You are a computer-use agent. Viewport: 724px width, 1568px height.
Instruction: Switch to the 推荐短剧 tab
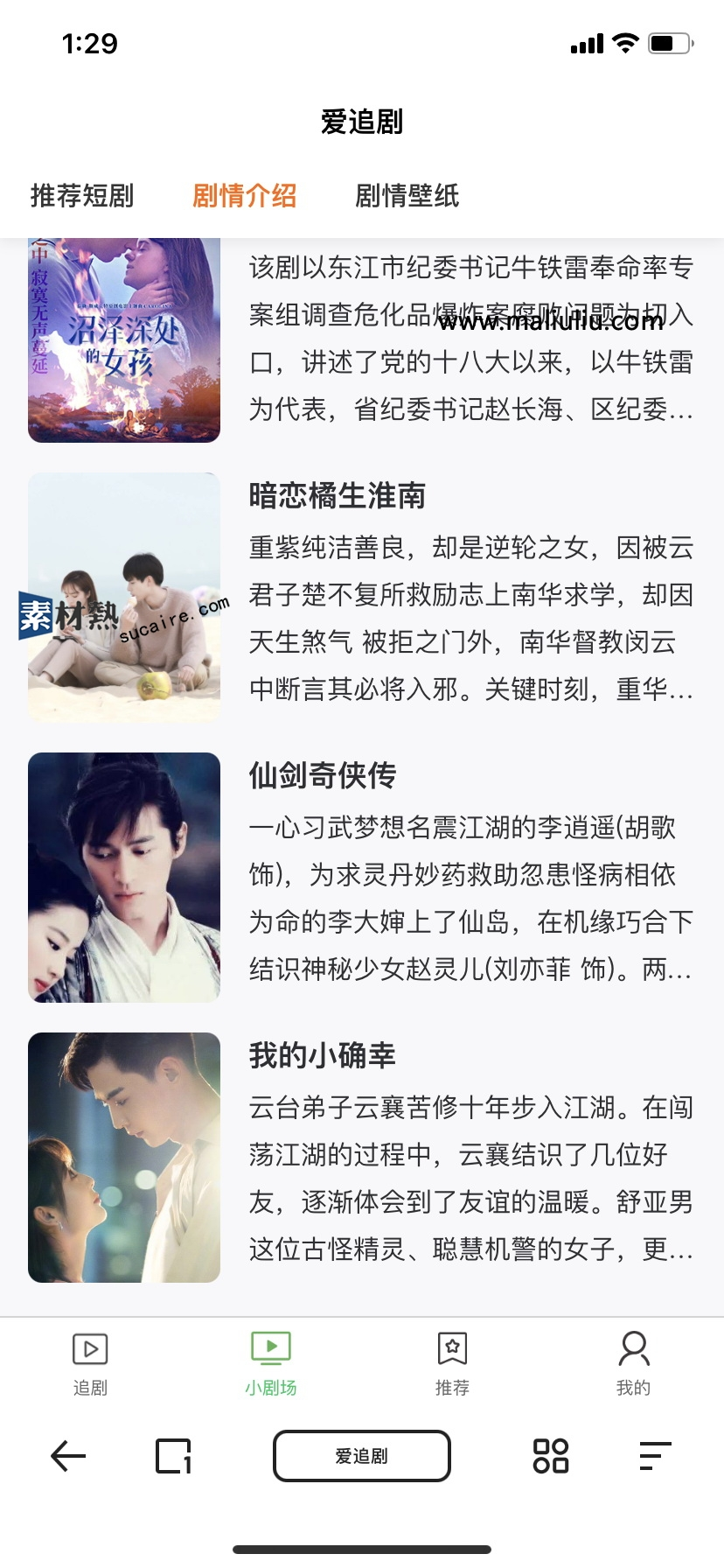[x=81, y=197]
